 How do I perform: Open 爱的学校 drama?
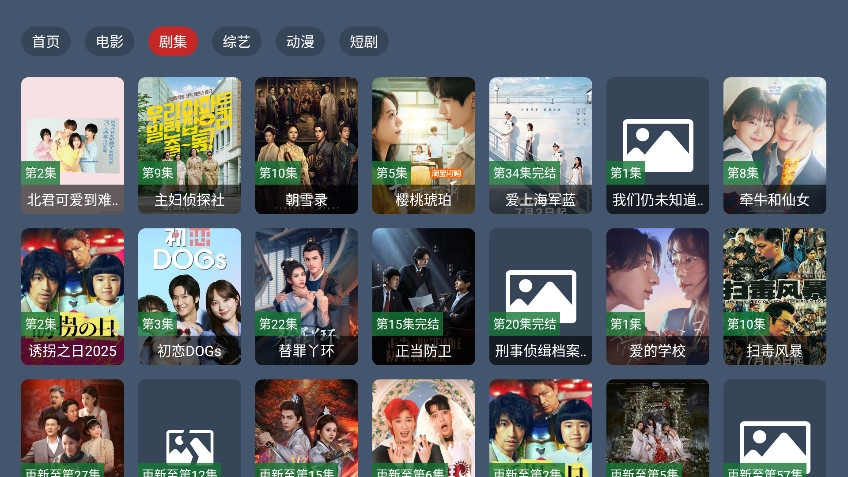(x=658, y=296)
